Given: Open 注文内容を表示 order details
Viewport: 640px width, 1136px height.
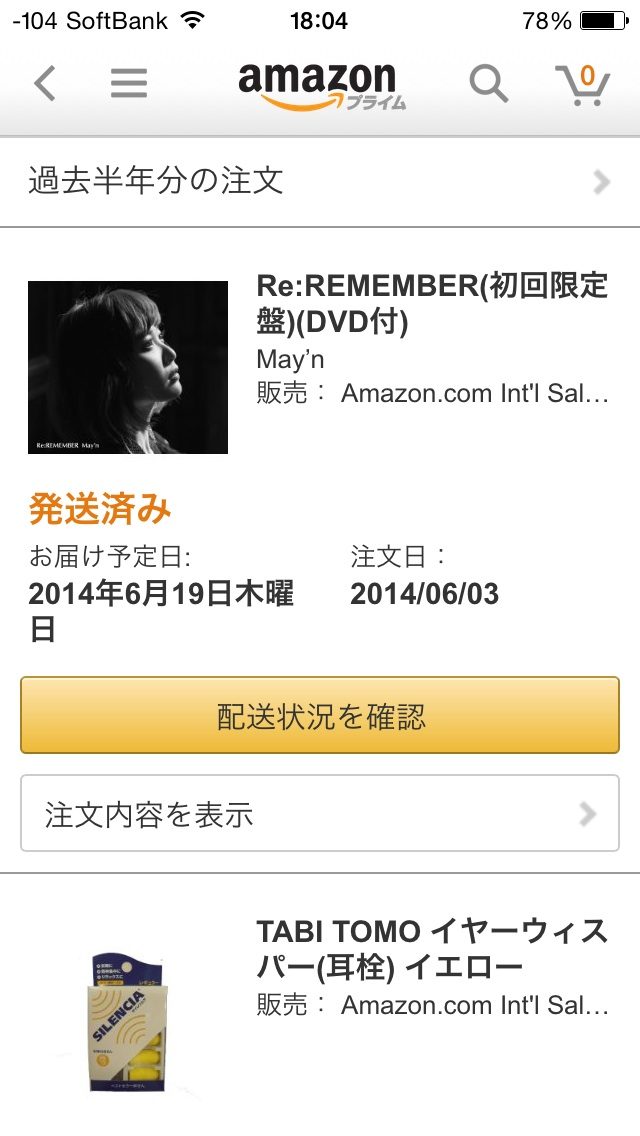Looking at the screenshot, I should 320,813.
